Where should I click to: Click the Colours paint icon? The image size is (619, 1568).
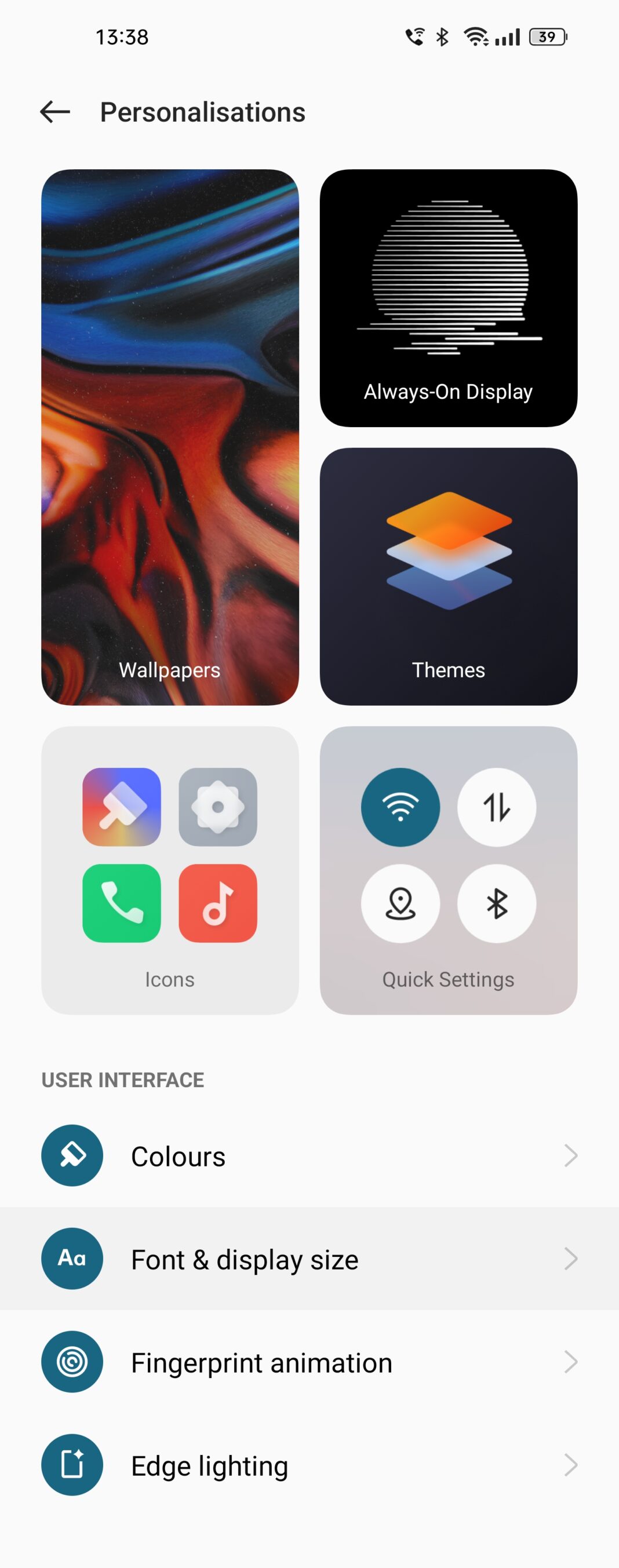pyautogui.click(x=71, y=1155)
